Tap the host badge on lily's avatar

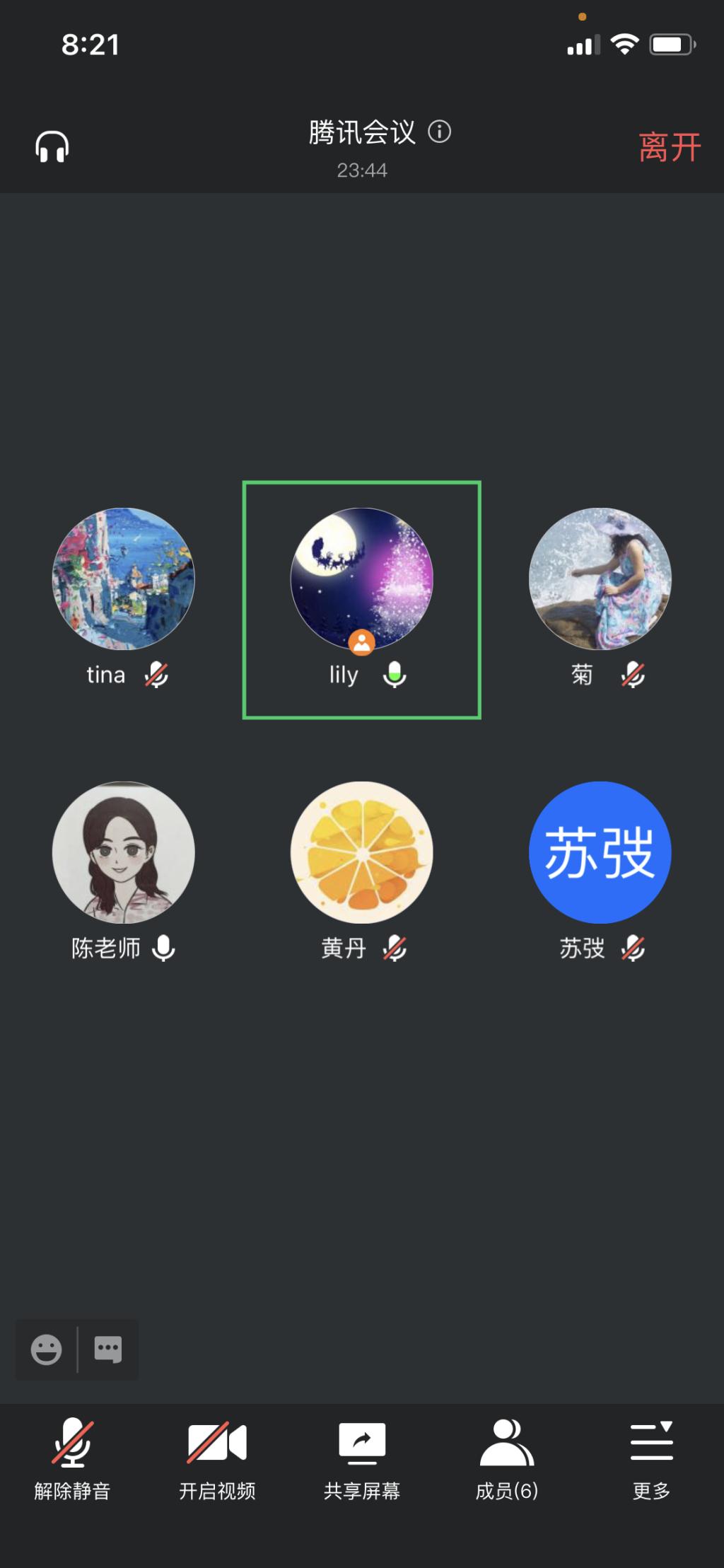click(x=361, y=643)
